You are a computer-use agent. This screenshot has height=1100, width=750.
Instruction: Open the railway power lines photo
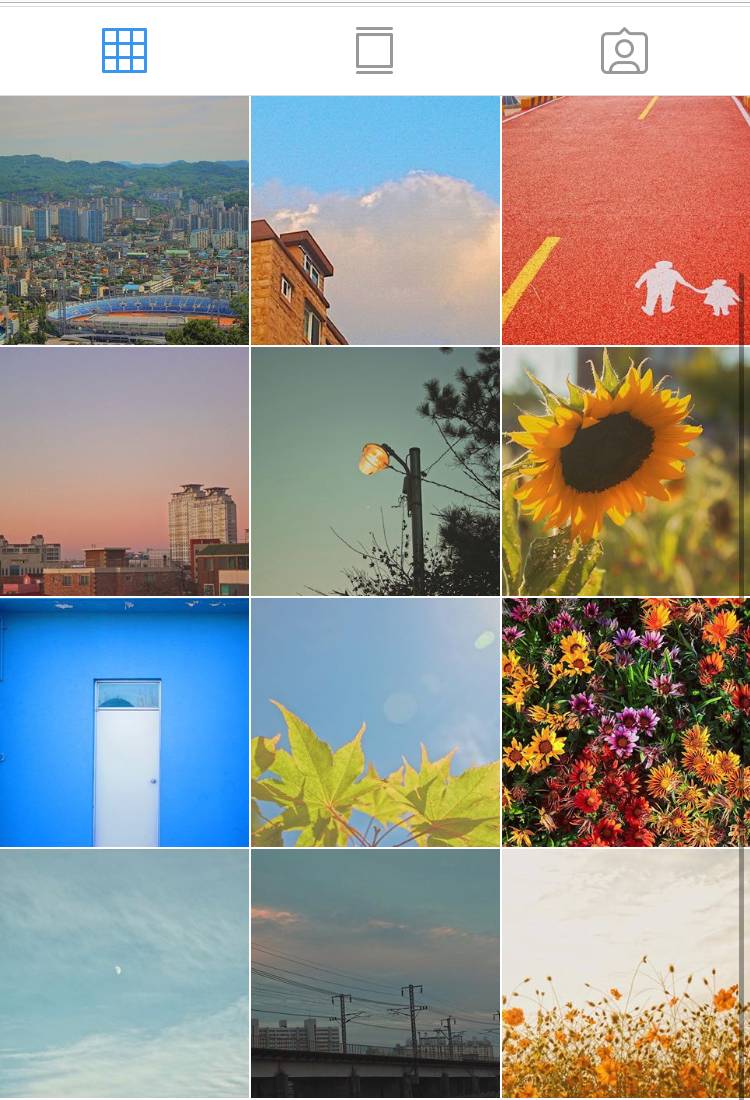tap(375, 973)
